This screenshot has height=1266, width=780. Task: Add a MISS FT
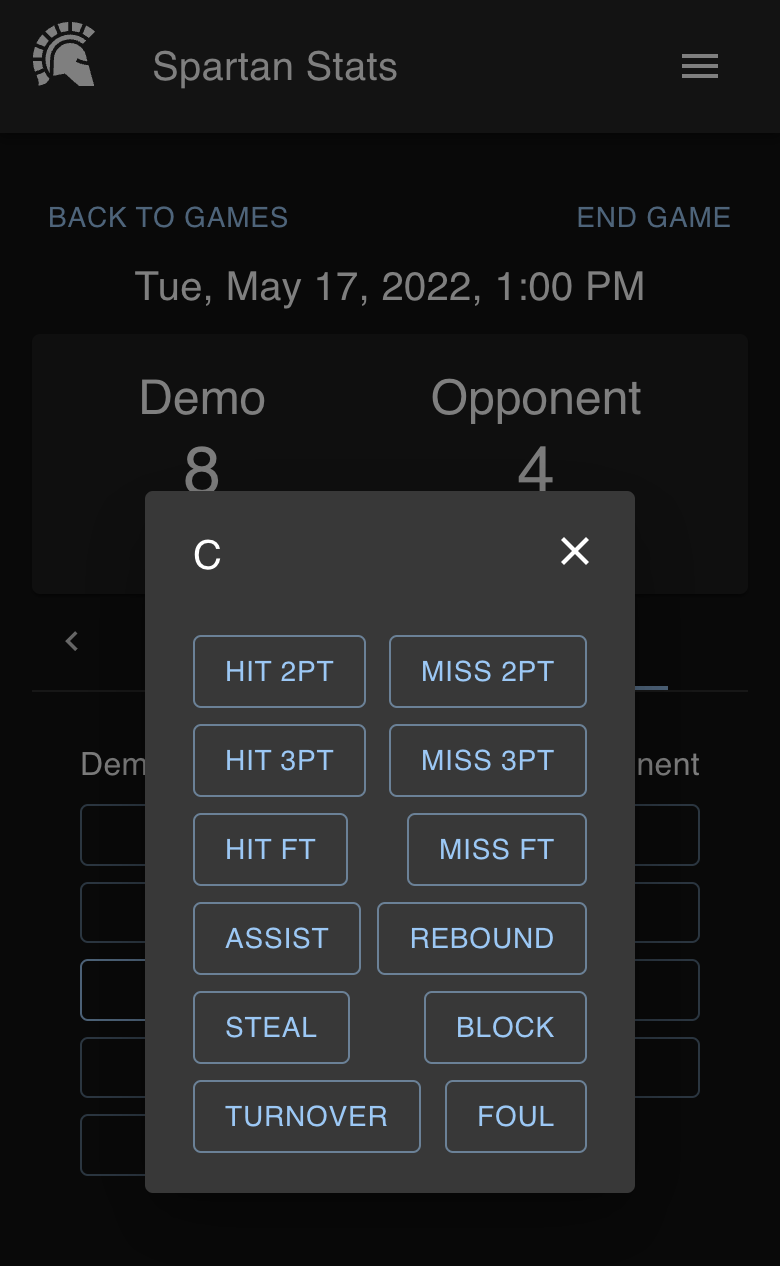point(496,850)
